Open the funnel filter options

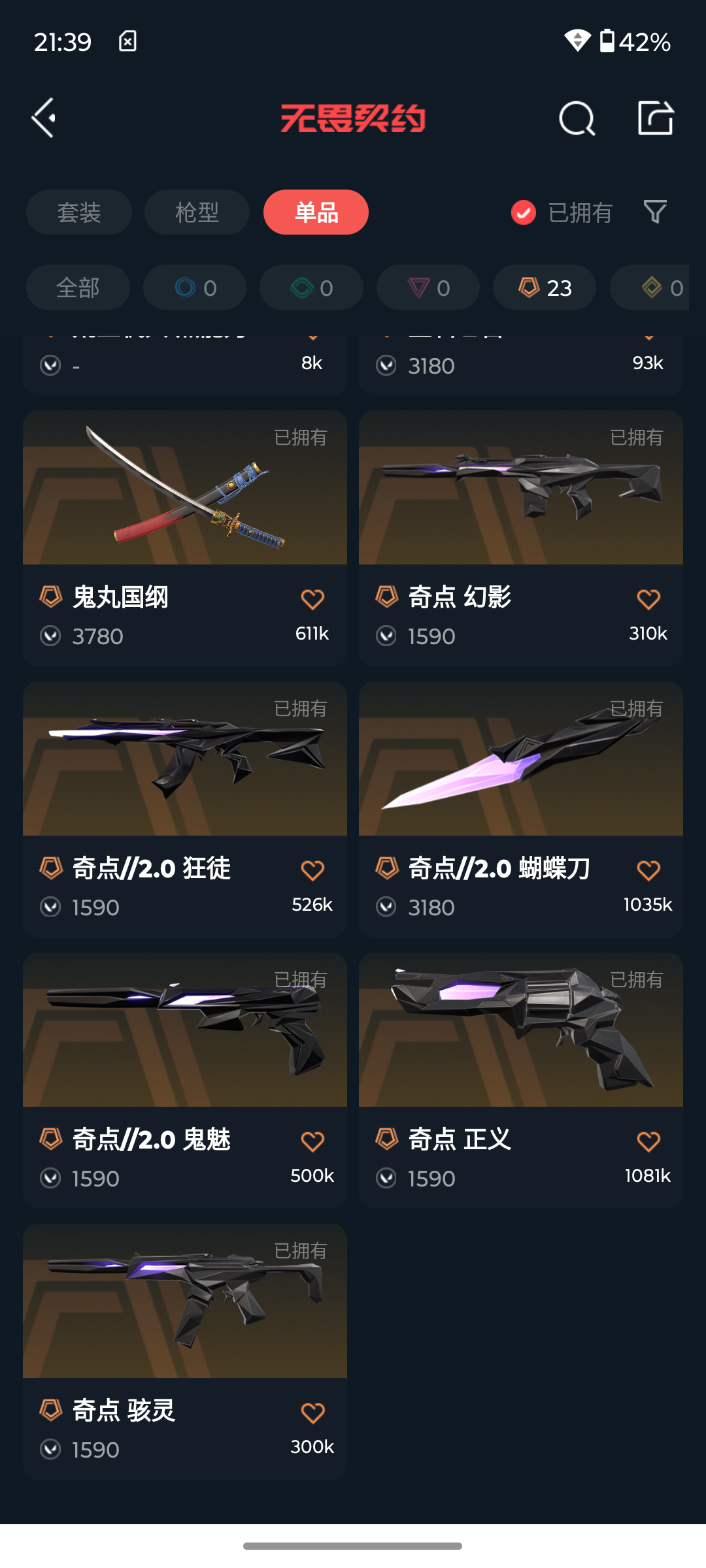(655, 212)
